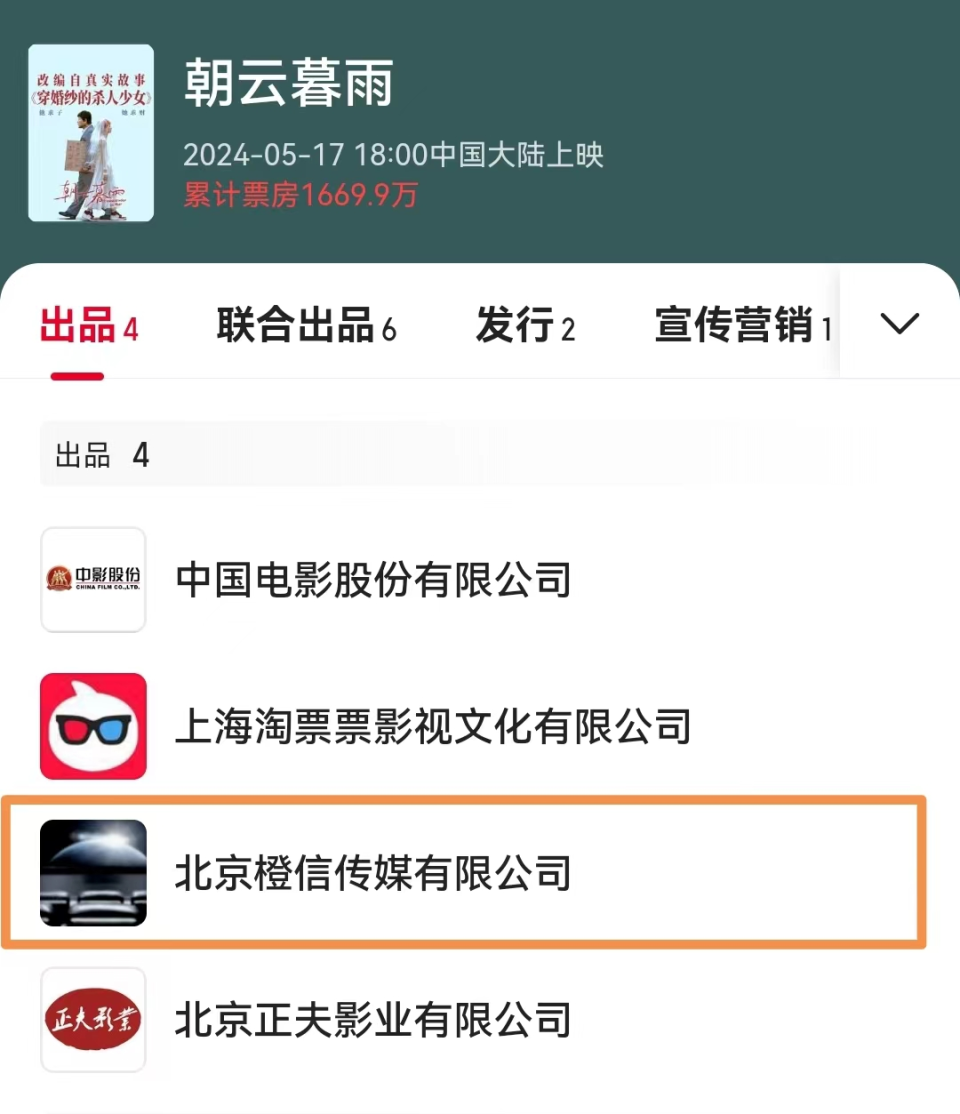The height and width of the screenshot is (1114, 960).
Task: Tap the 淘票票 red glasses logo
Action: 92,727
